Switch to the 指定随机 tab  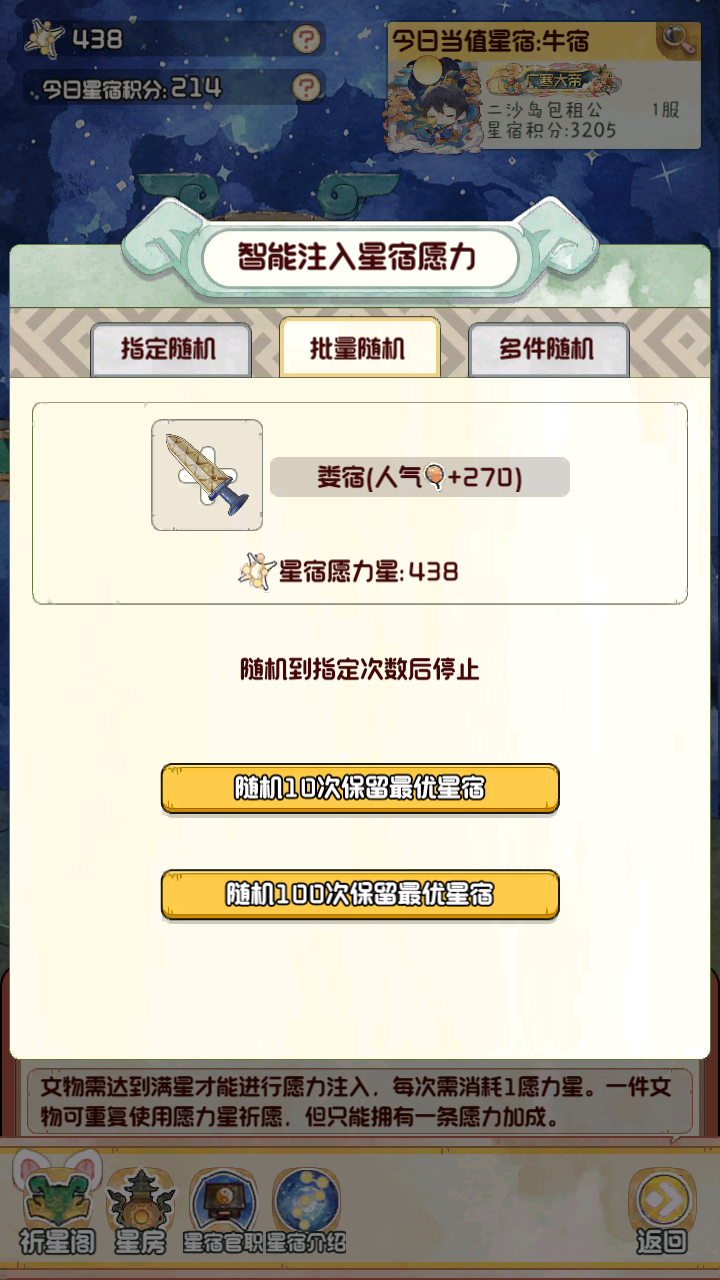169,348
